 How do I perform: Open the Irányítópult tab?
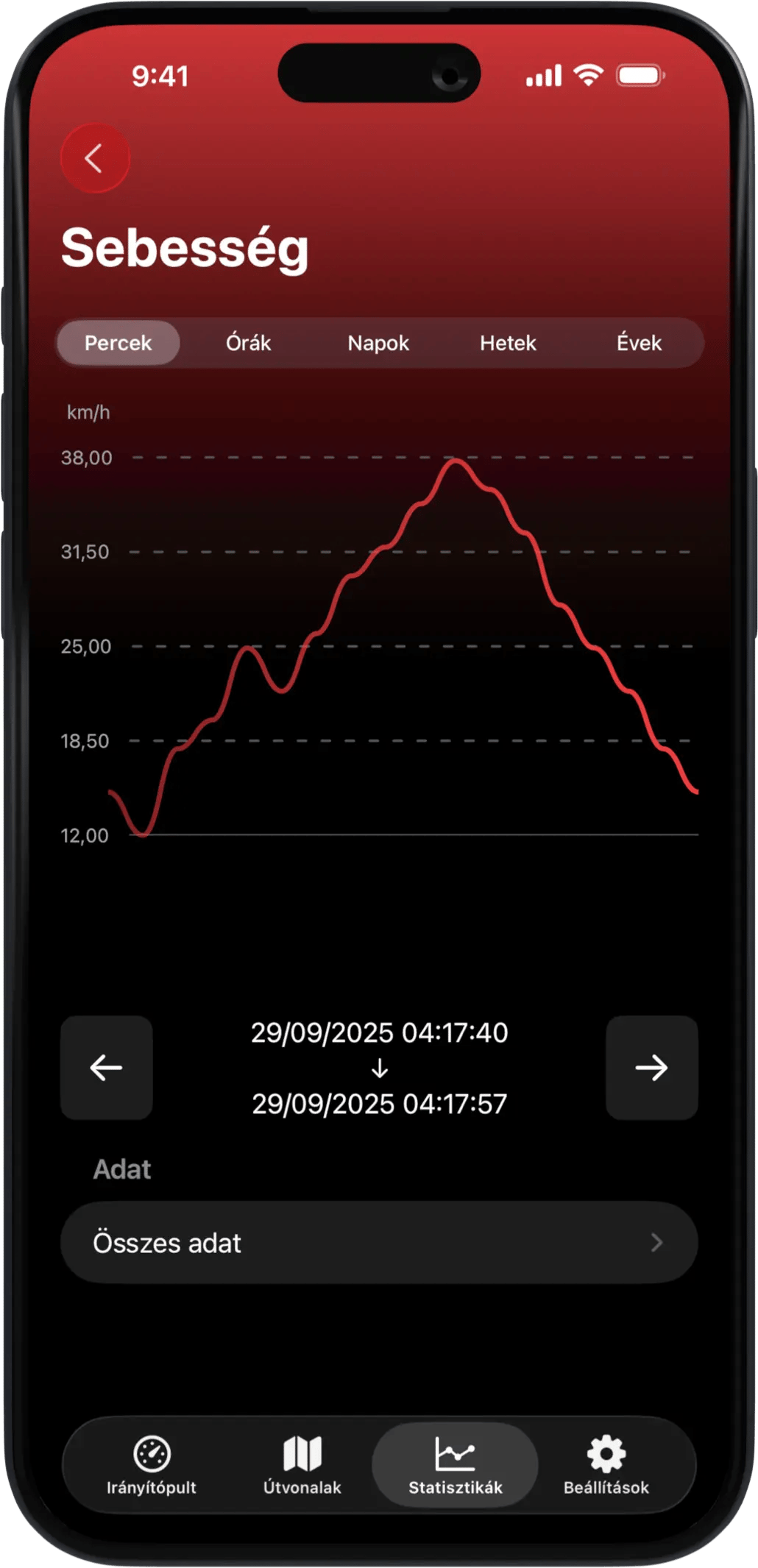152,1464
